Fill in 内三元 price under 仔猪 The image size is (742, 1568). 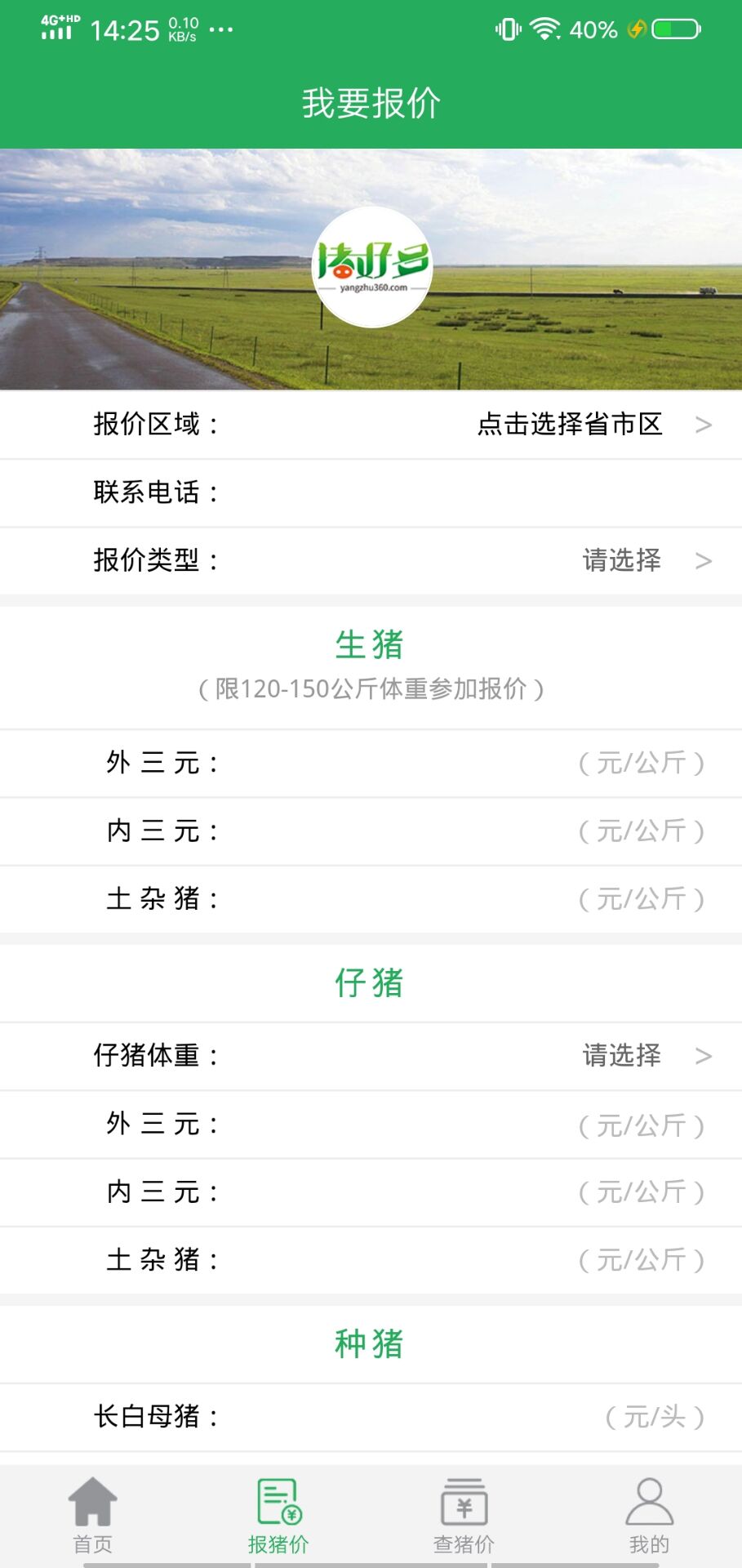457,1192
